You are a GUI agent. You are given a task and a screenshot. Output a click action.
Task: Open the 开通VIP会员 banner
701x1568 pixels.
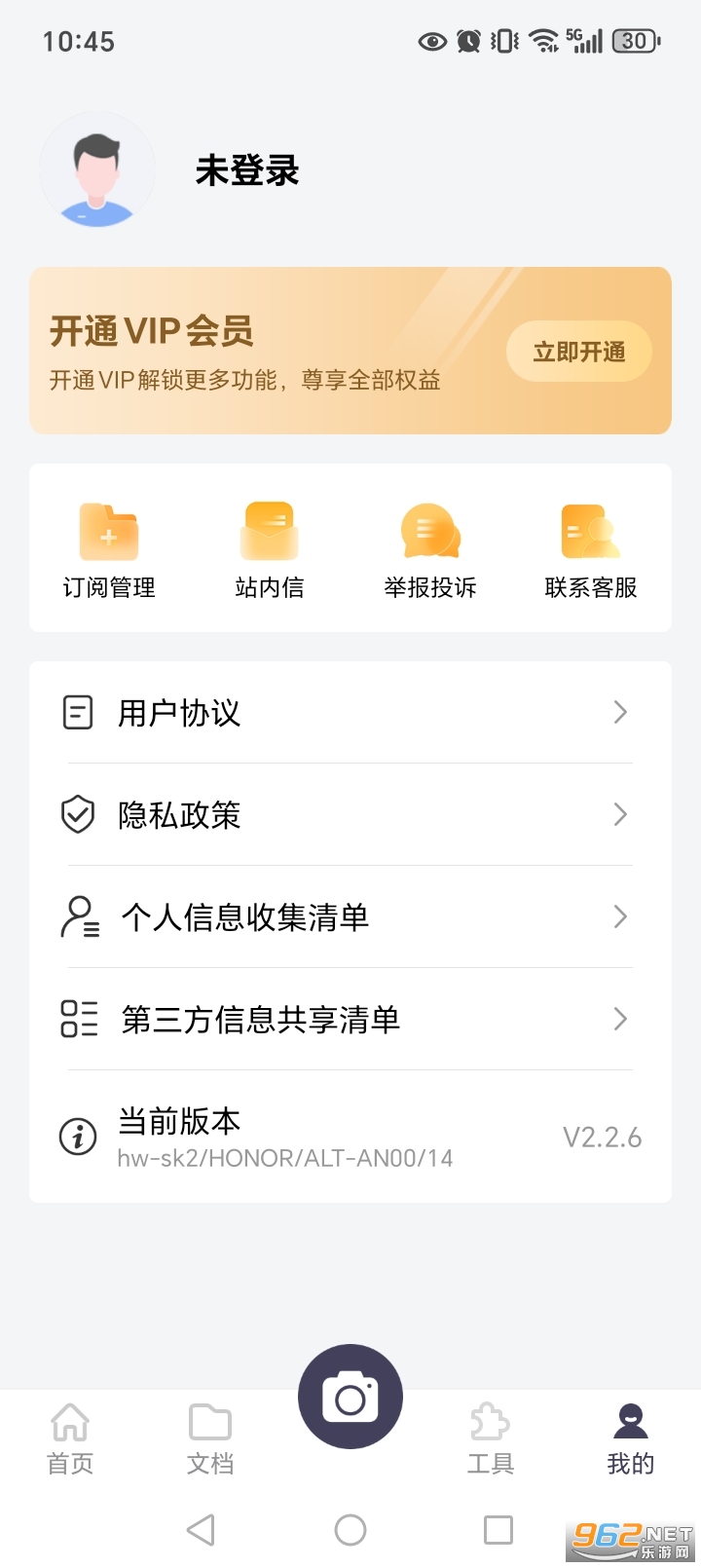pyautogui.click(x=350, y=349)
